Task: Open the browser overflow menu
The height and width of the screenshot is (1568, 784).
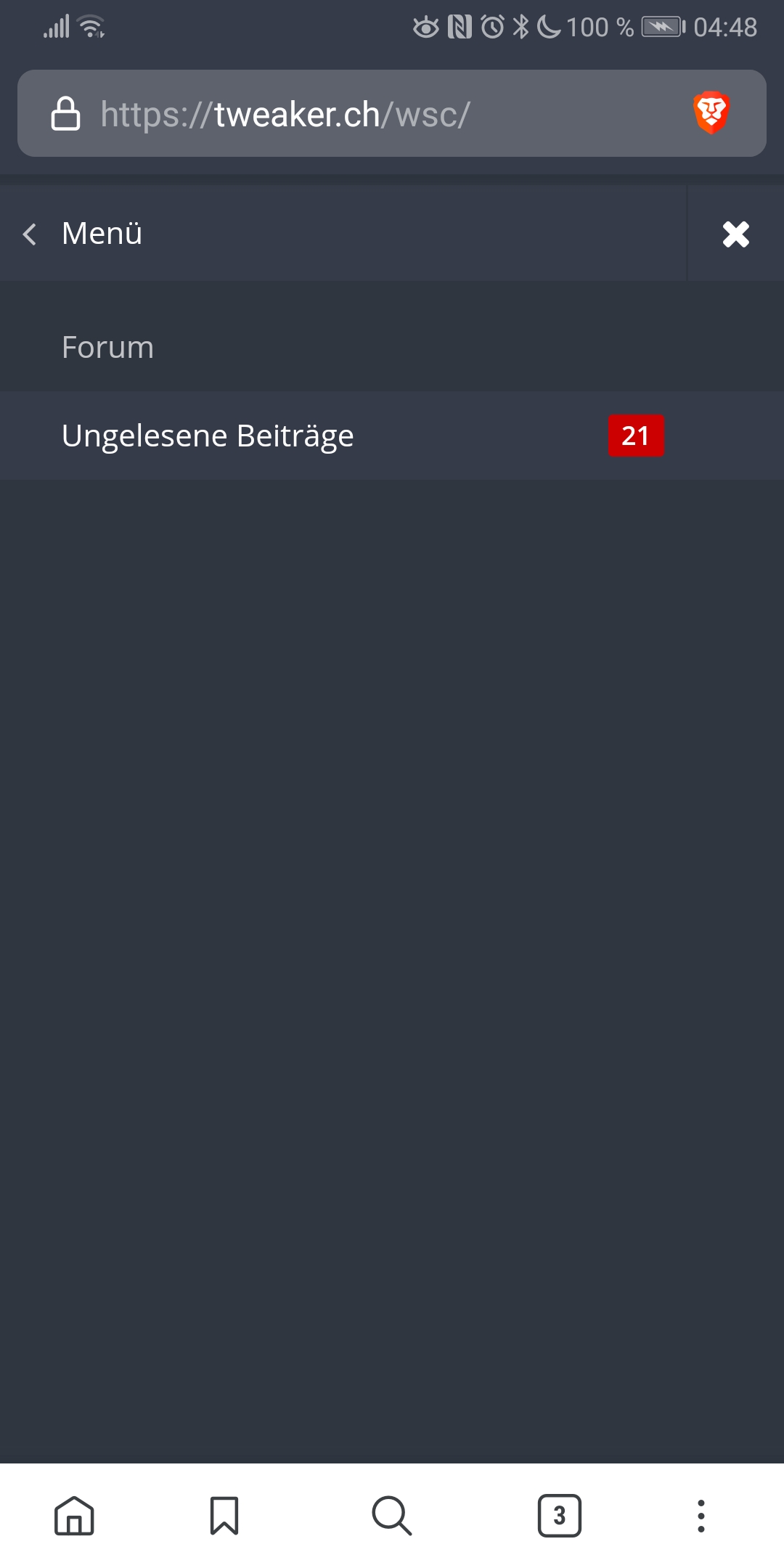Action: tap(701, 1516)
